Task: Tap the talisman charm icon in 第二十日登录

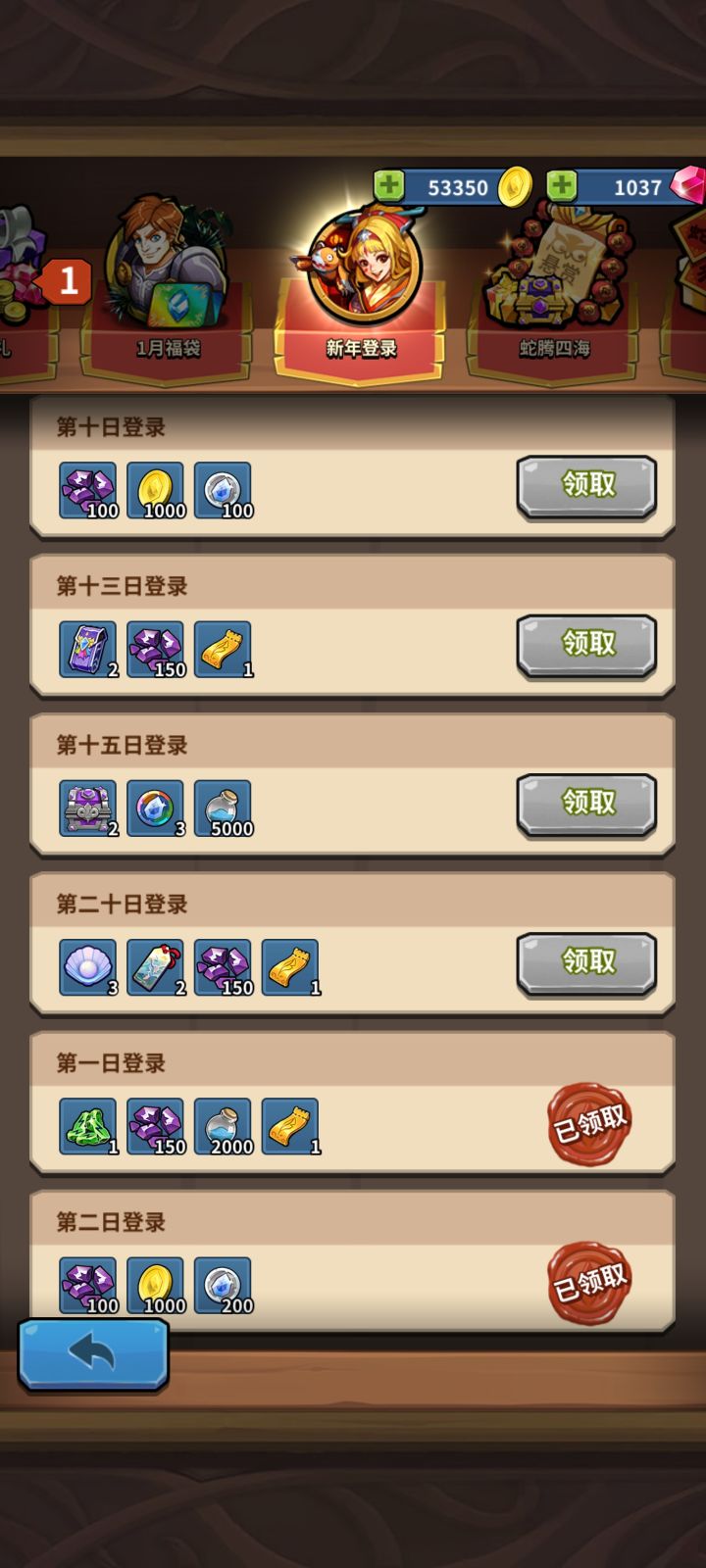Action: [x=157, y=965]
